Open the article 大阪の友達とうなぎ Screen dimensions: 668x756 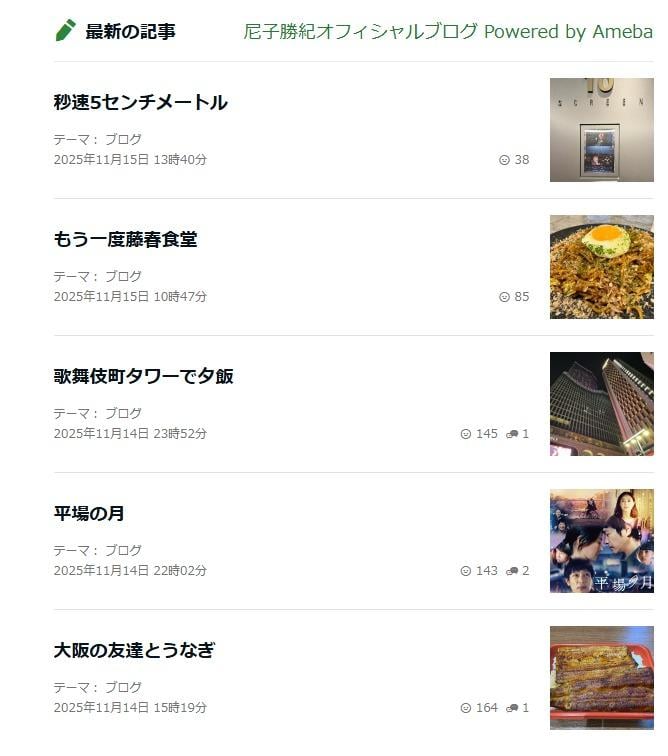point(134,650)
